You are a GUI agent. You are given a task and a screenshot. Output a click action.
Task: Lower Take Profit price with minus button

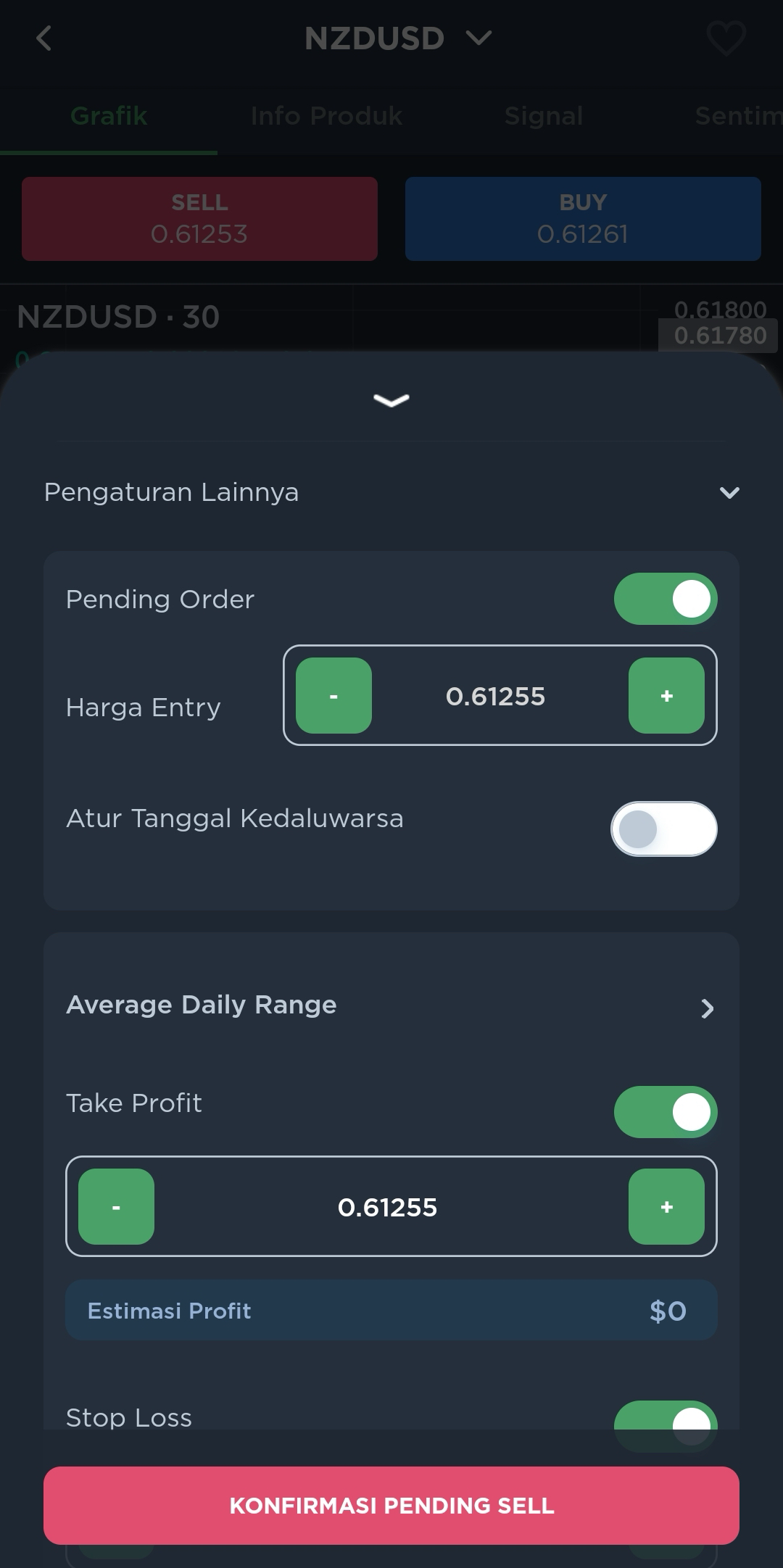point(116,1207)
